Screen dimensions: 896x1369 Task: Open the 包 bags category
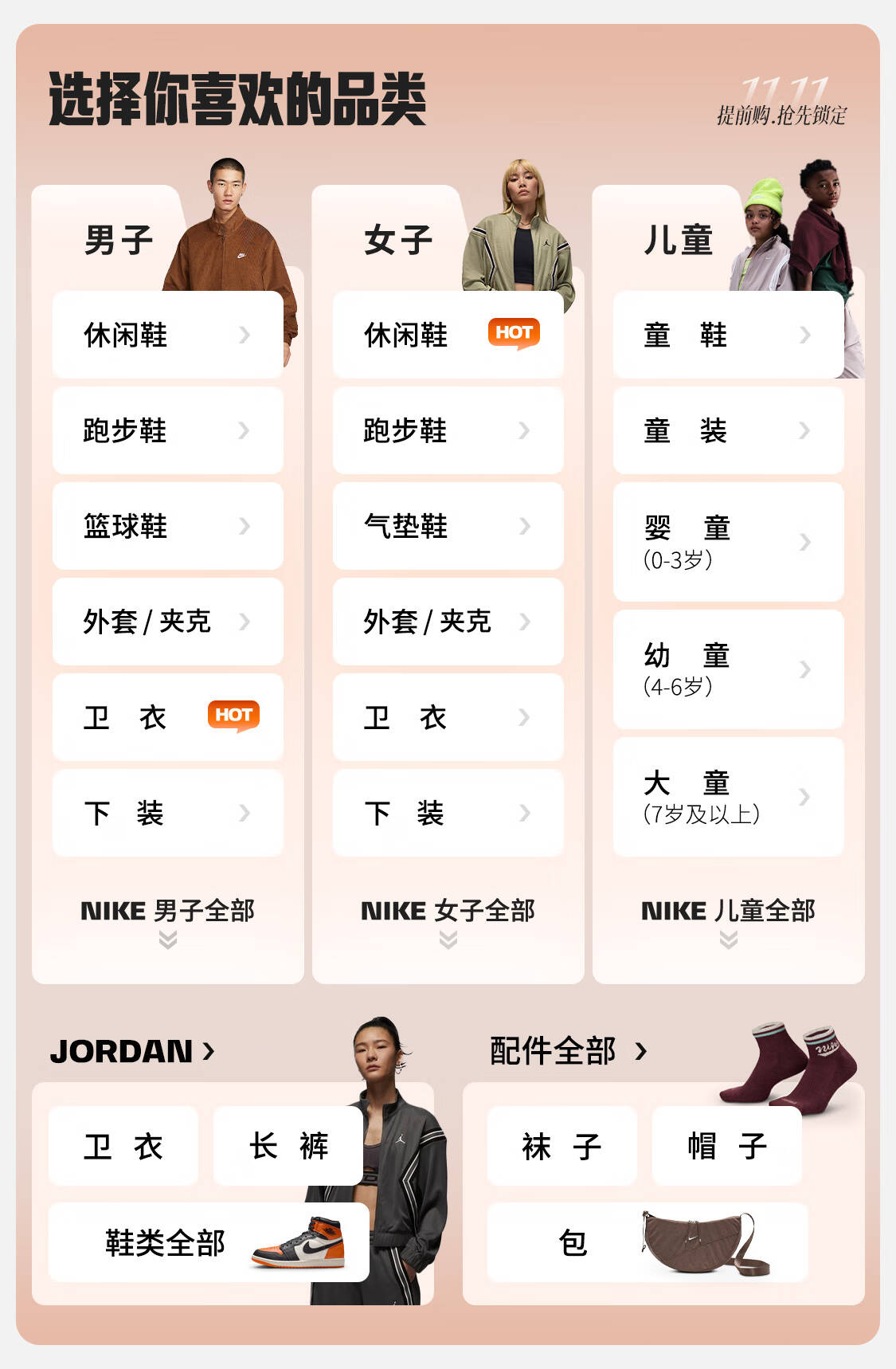click(648, 1242)
